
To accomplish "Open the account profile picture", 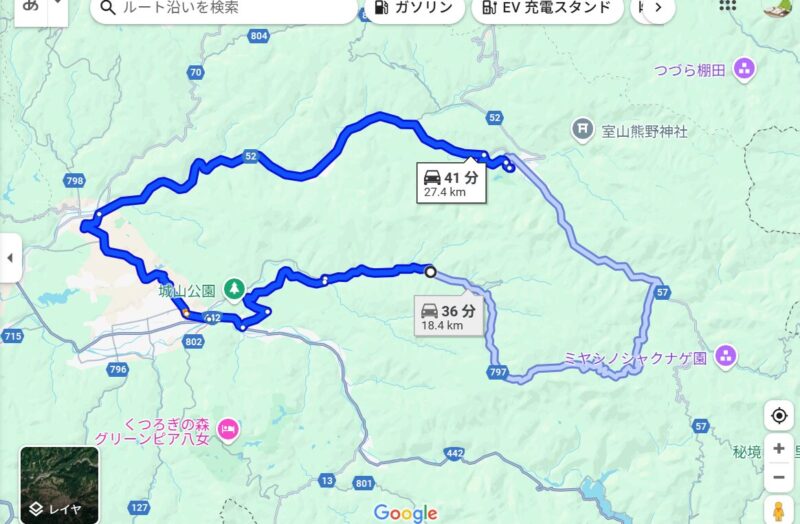I will click(778, 8).
